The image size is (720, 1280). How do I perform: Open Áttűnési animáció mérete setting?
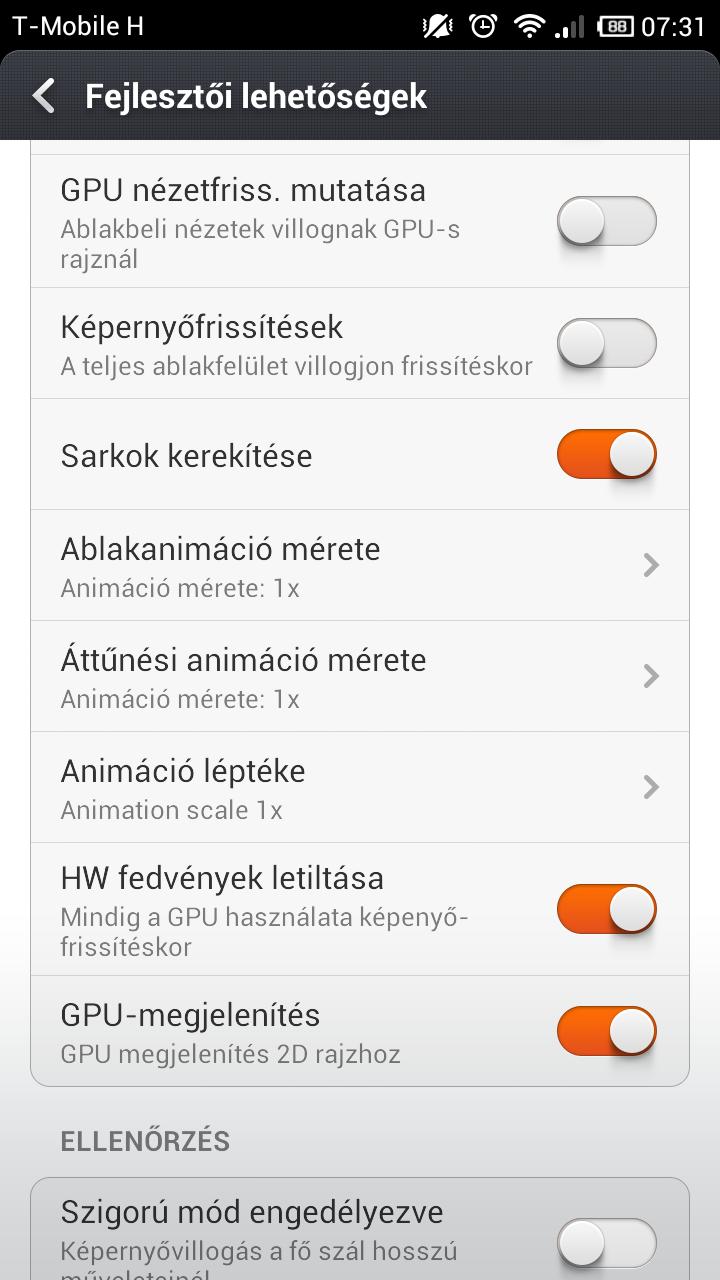tap(360, 676)
